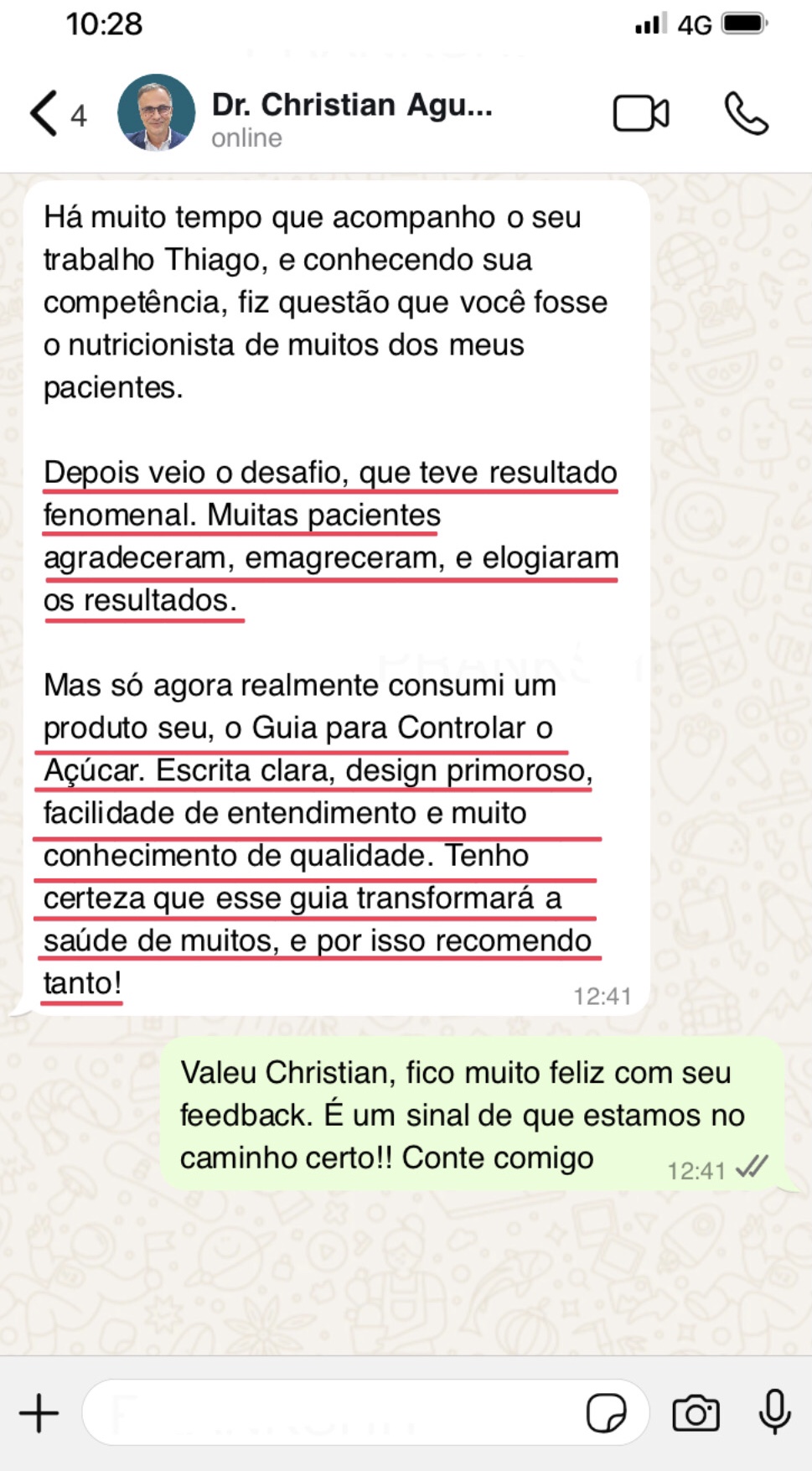Start a video call with Dr. Christian

(641, 114)
